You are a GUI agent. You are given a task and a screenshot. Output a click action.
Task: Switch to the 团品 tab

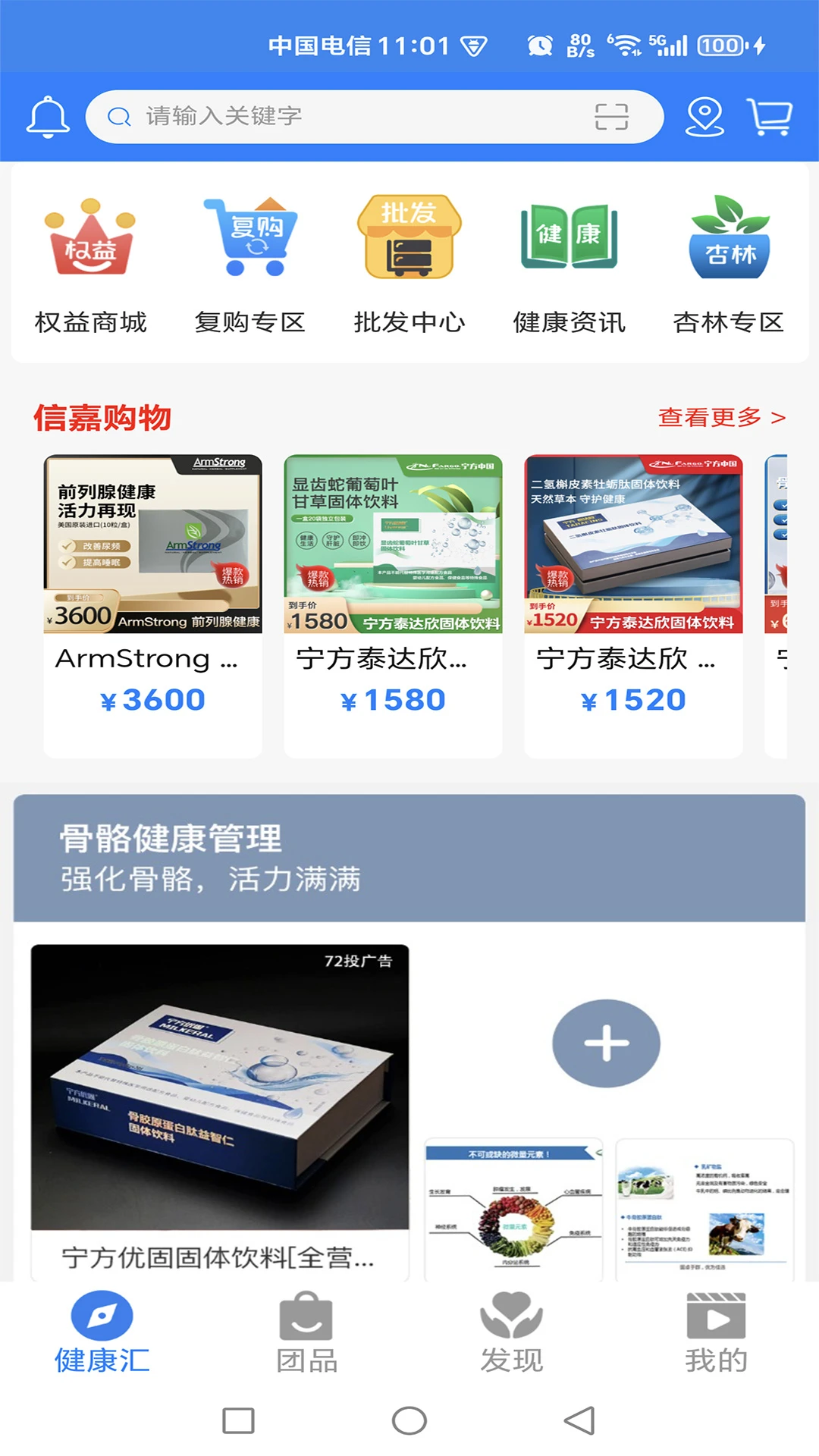[306, 1332]
